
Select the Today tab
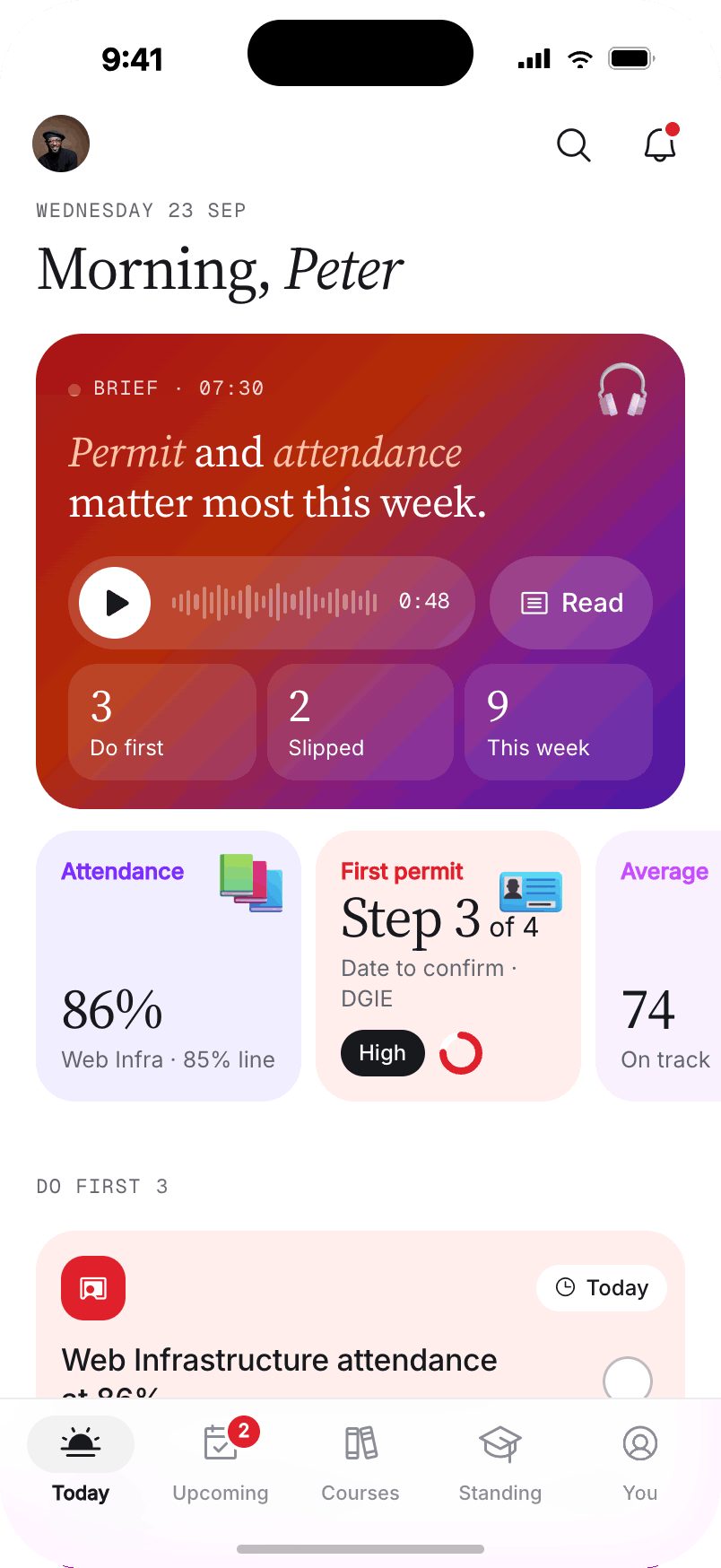point(81,1460)
